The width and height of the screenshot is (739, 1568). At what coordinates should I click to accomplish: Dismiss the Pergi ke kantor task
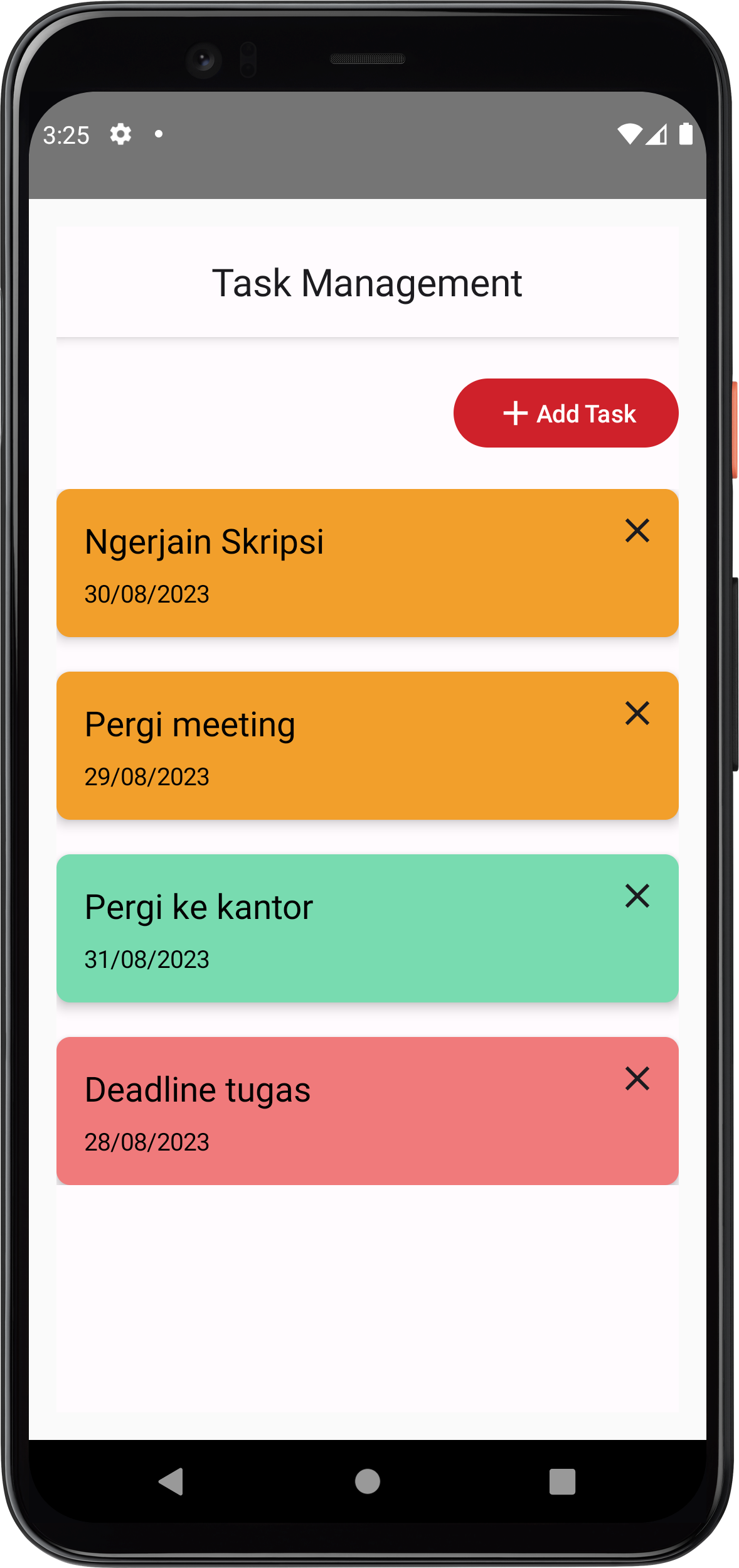point(637,896)
